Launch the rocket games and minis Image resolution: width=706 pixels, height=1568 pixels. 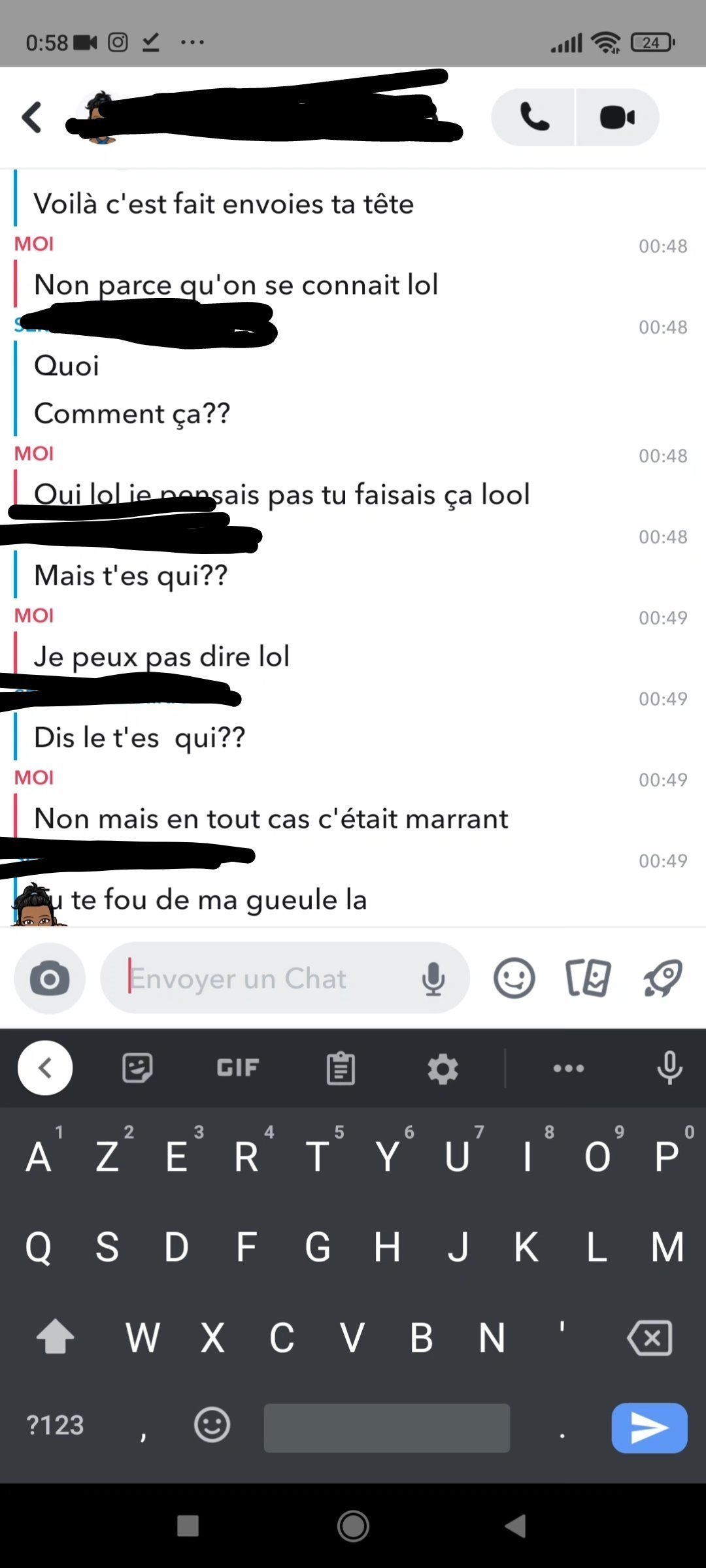click(x=663, y=979)
